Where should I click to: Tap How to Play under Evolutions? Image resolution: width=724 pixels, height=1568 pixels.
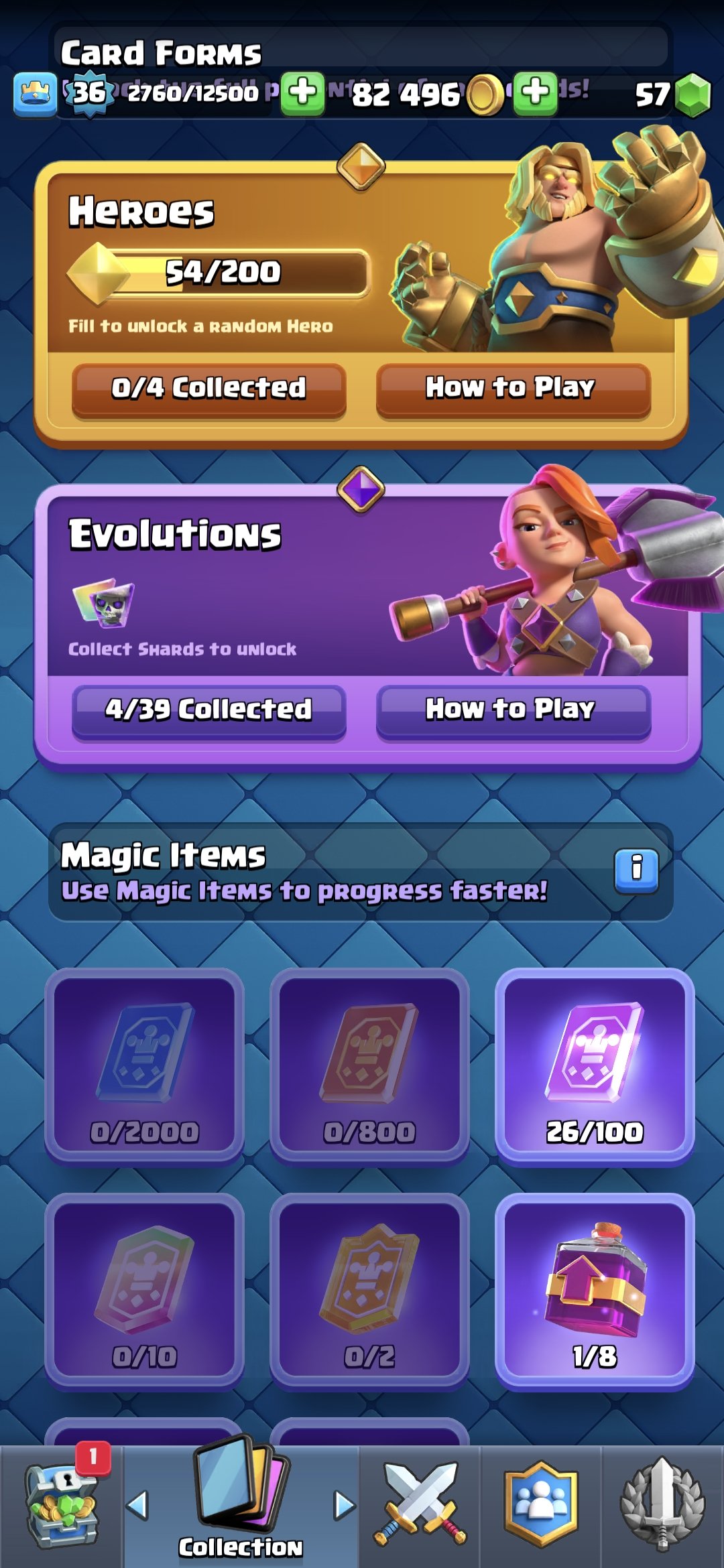coord(513,710)
